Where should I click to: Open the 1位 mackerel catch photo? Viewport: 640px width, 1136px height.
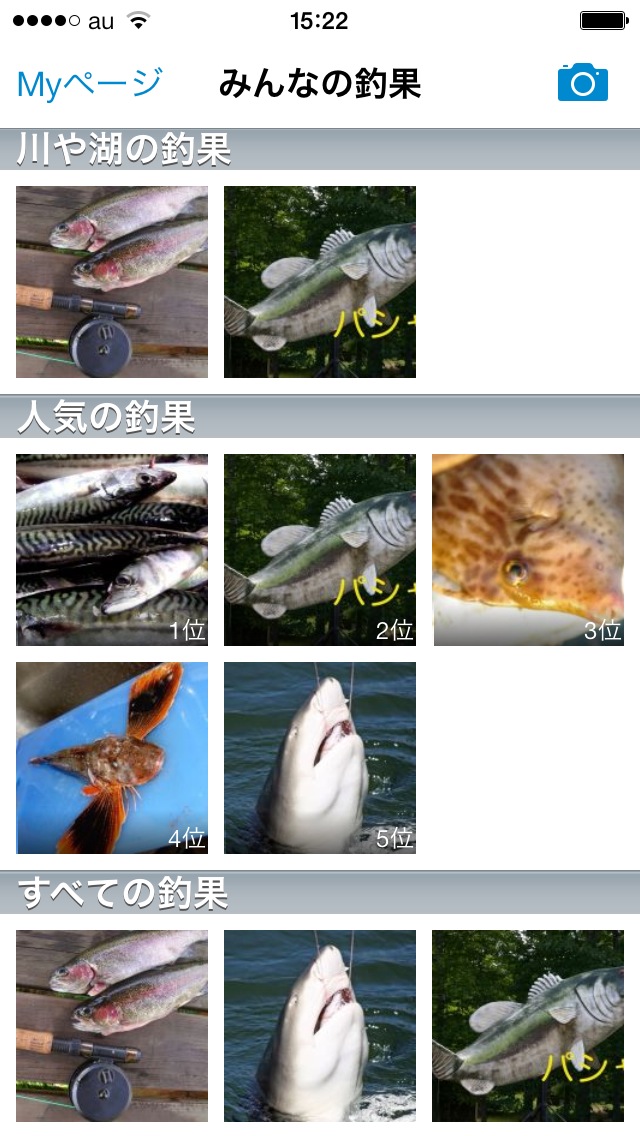tap(112, 550)
